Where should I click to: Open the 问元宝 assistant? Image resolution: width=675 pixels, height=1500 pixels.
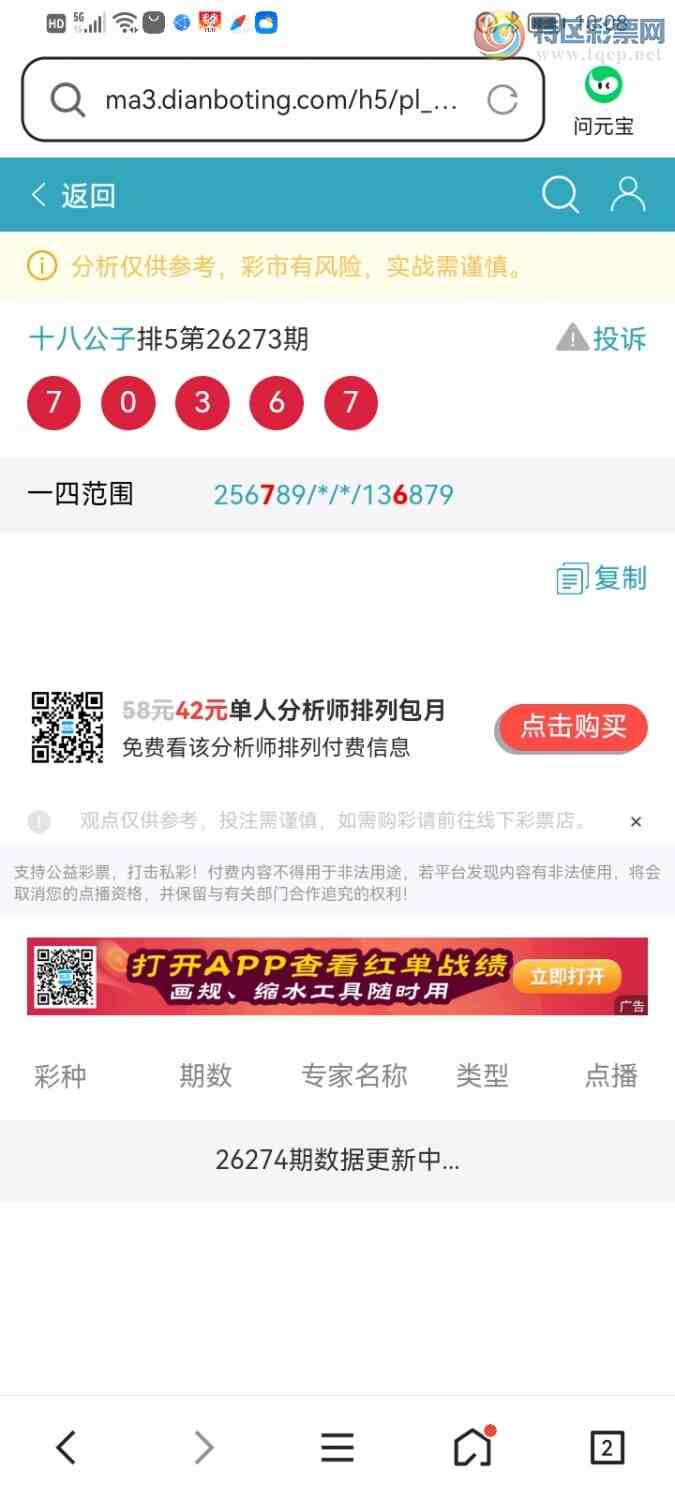click(603, 101)
